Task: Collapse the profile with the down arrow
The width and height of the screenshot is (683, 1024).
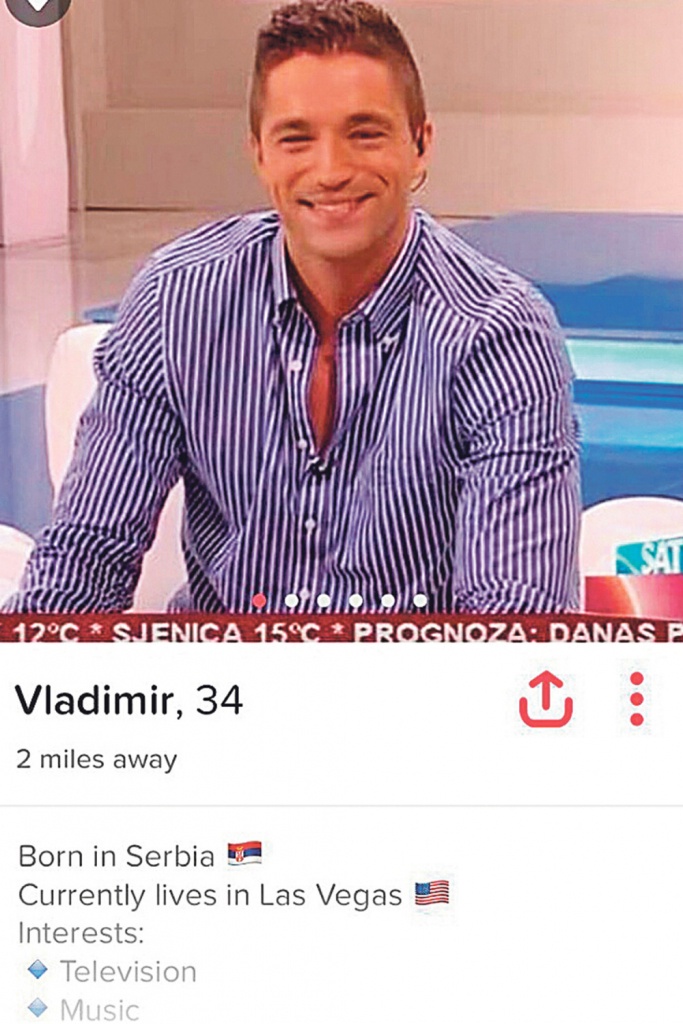Action: [36, 6]
